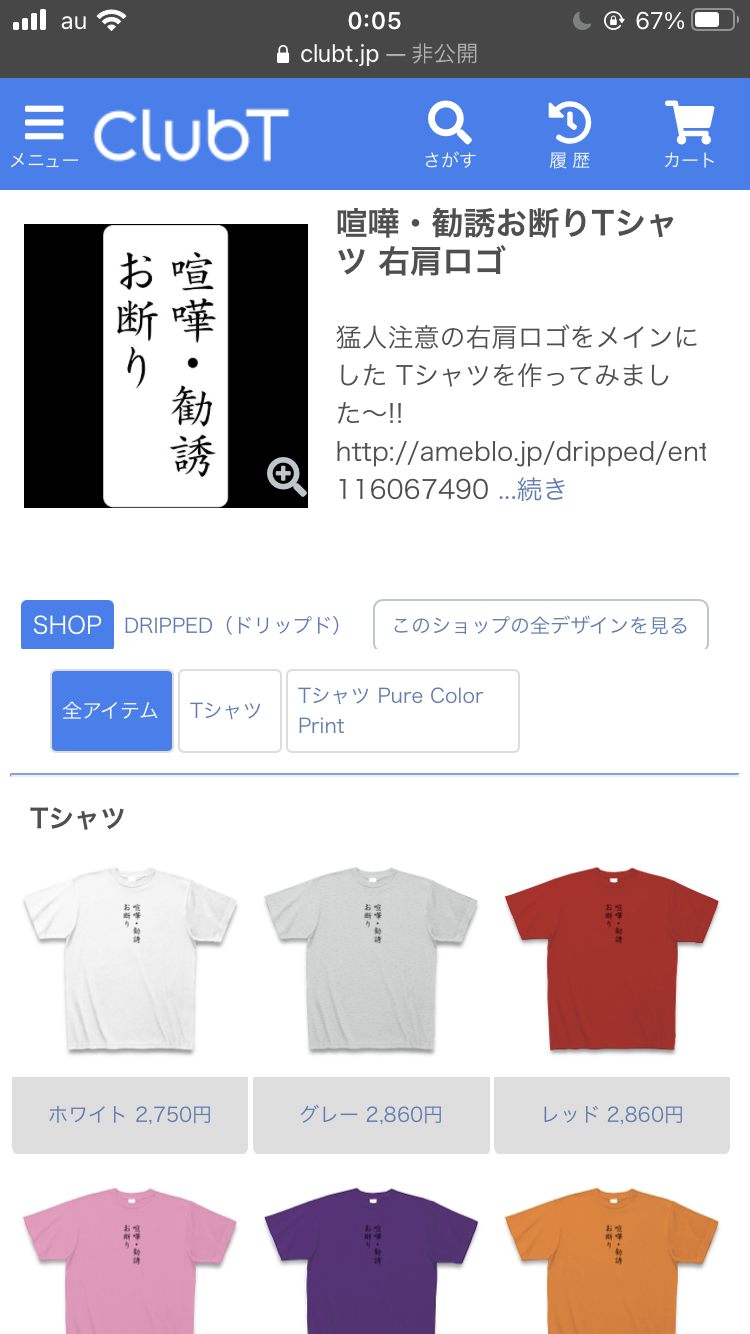Open the gray グレー 2,860円 T-shirt
This screenshot has height=1334, width=750.
click(371, 1114)
